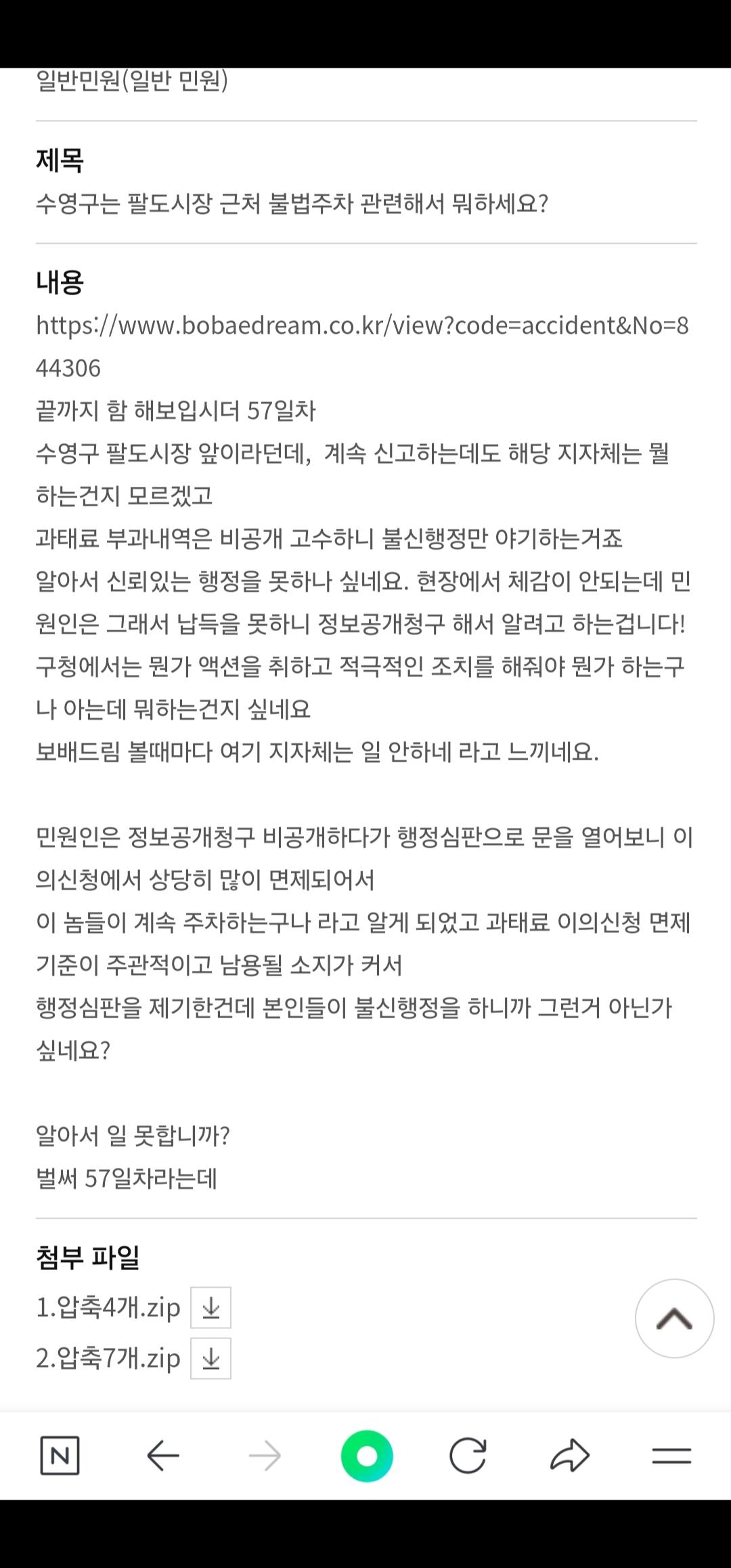
Task: Reload the current page
Action: [468, 1456]
